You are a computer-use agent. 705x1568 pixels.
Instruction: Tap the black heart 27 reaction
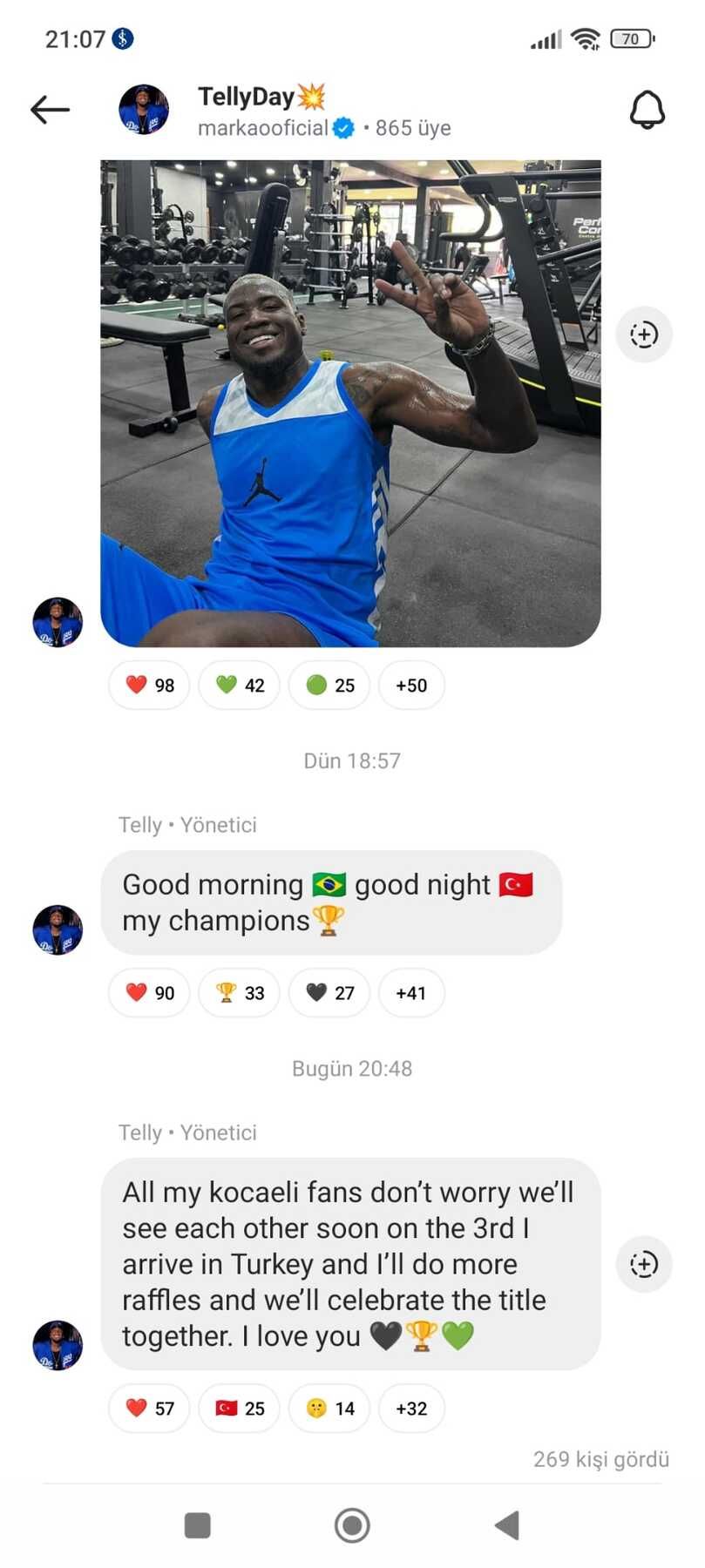pos(329,993)
